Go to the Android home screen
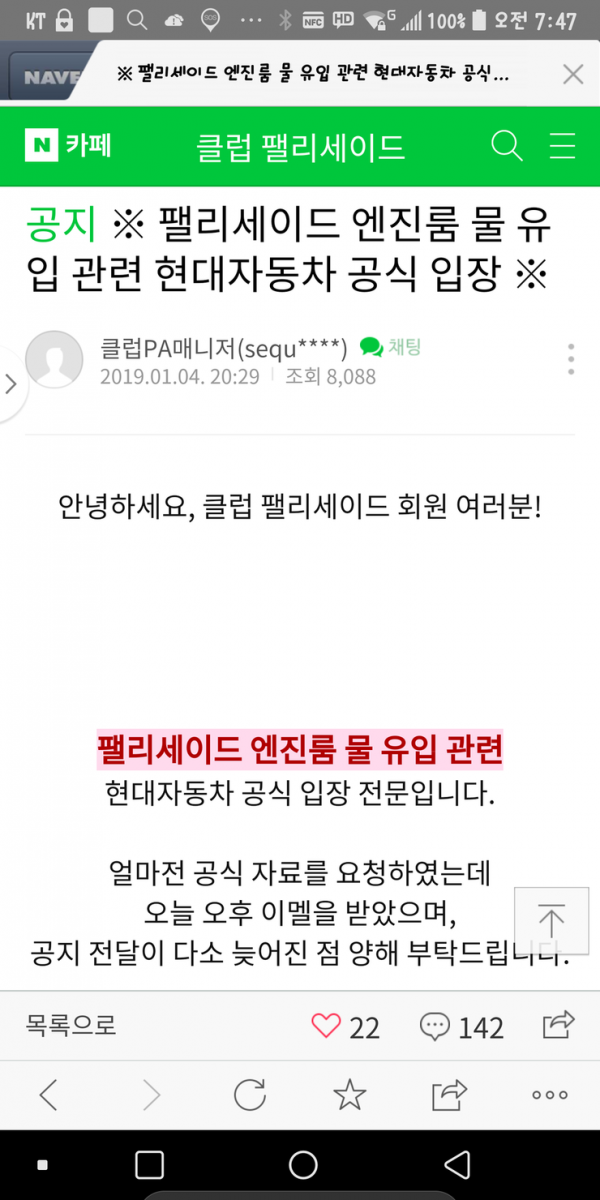The height and width of the screenshot is (1200, 600). click(x=302, y=1165)
